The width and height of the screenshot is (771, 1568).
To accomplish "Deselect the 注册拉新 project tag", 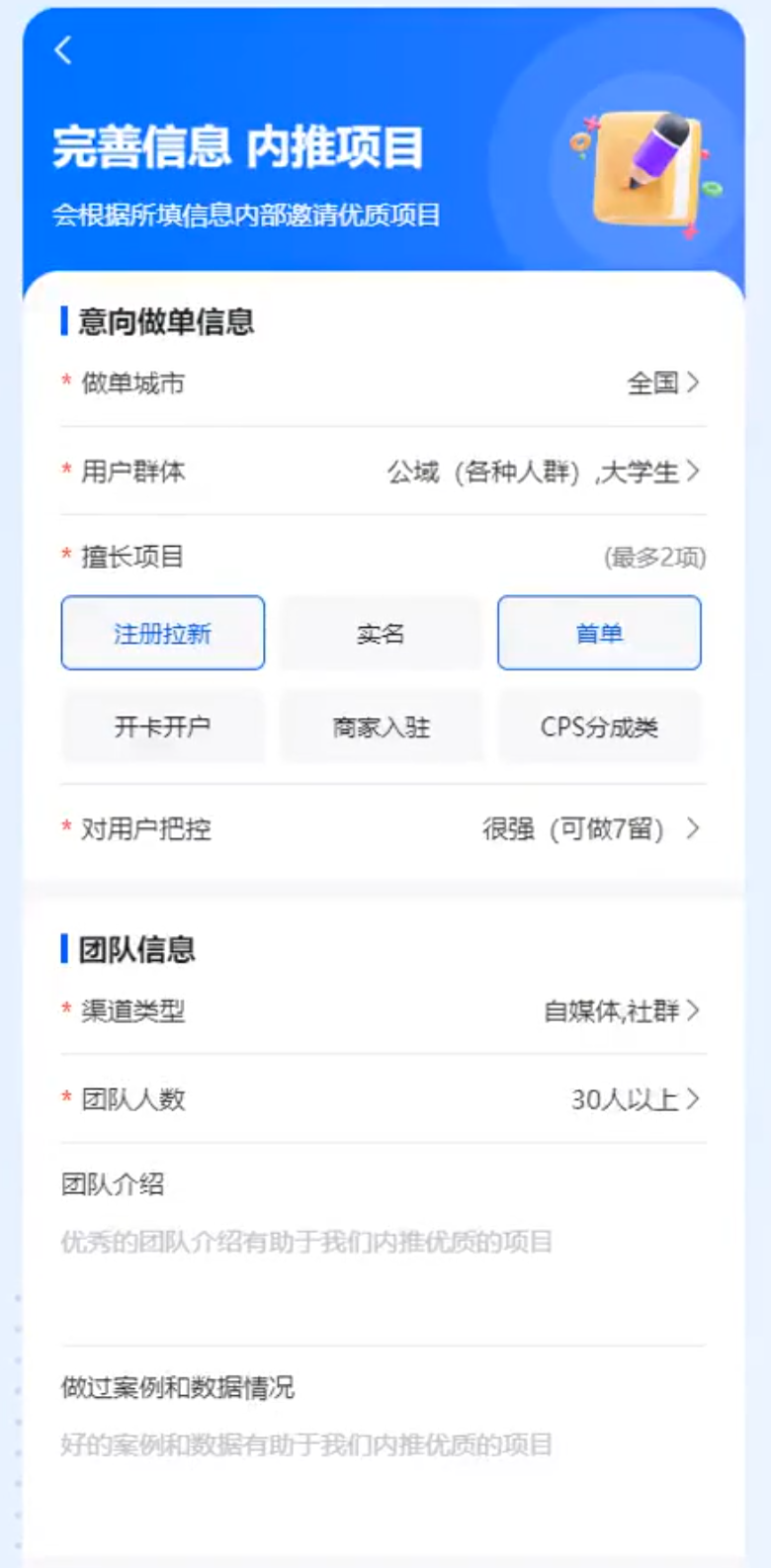I will click(x=162, y=633).
